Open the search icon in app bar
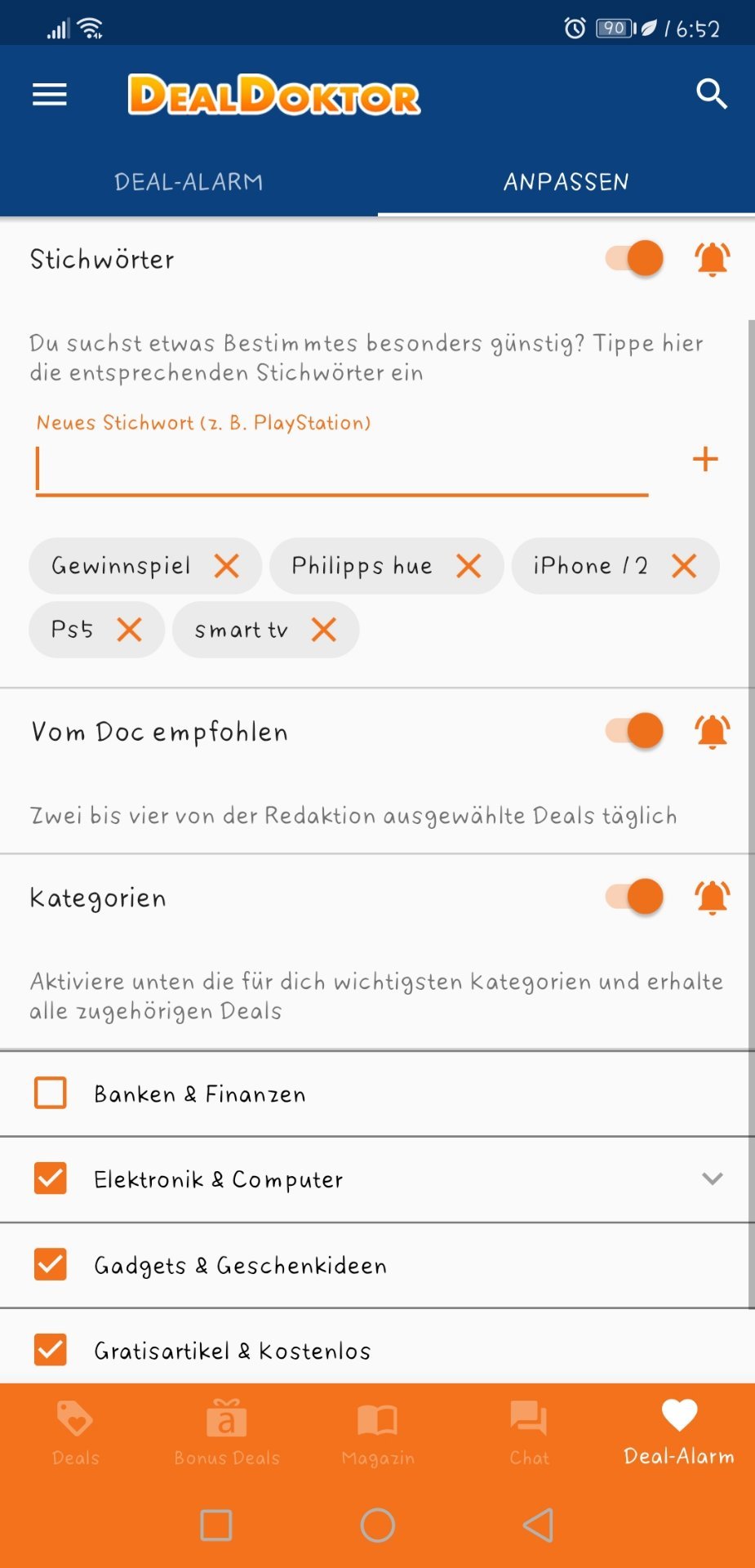 pos(711,94)
